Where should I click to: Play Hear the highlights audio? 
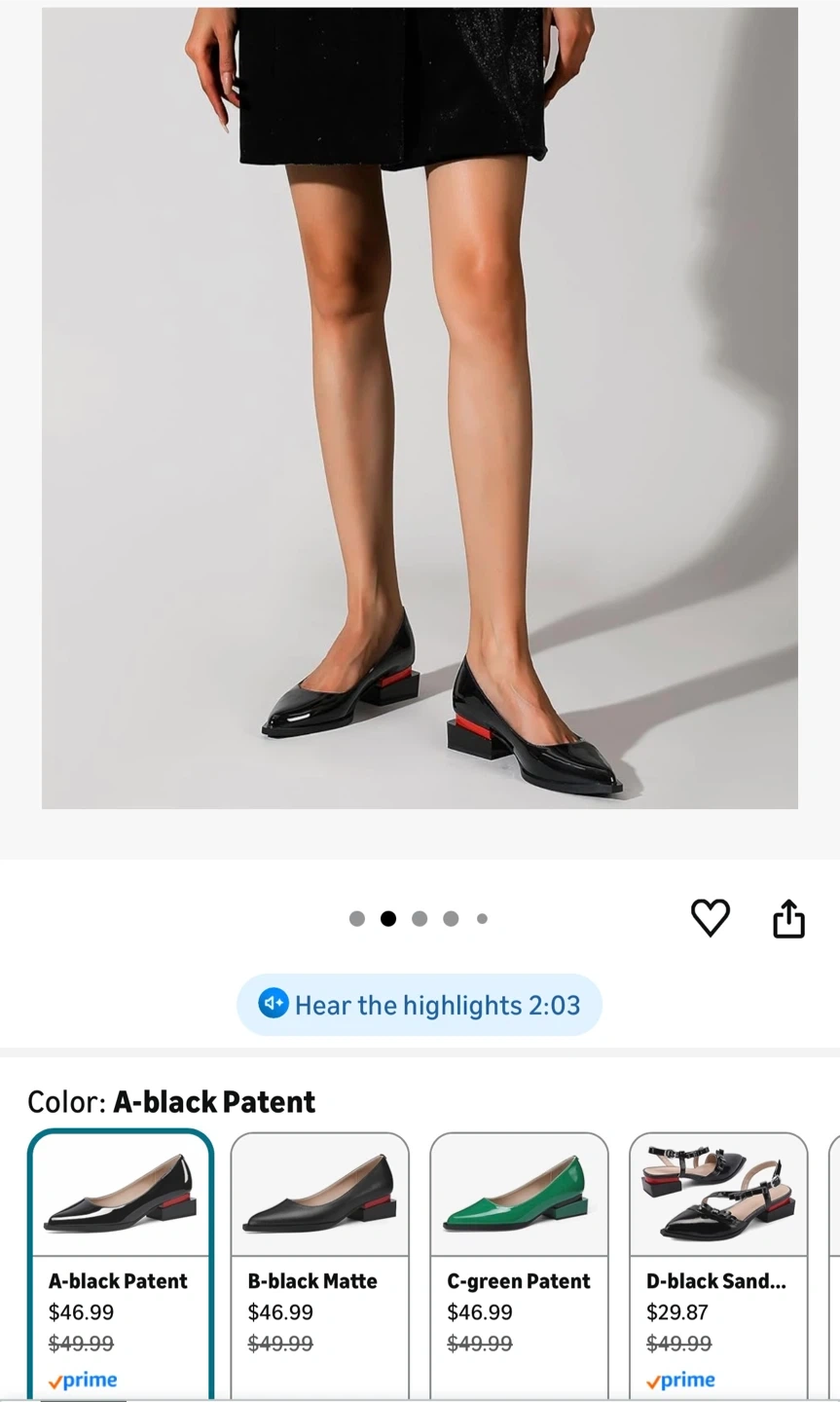coord(420,1004)
